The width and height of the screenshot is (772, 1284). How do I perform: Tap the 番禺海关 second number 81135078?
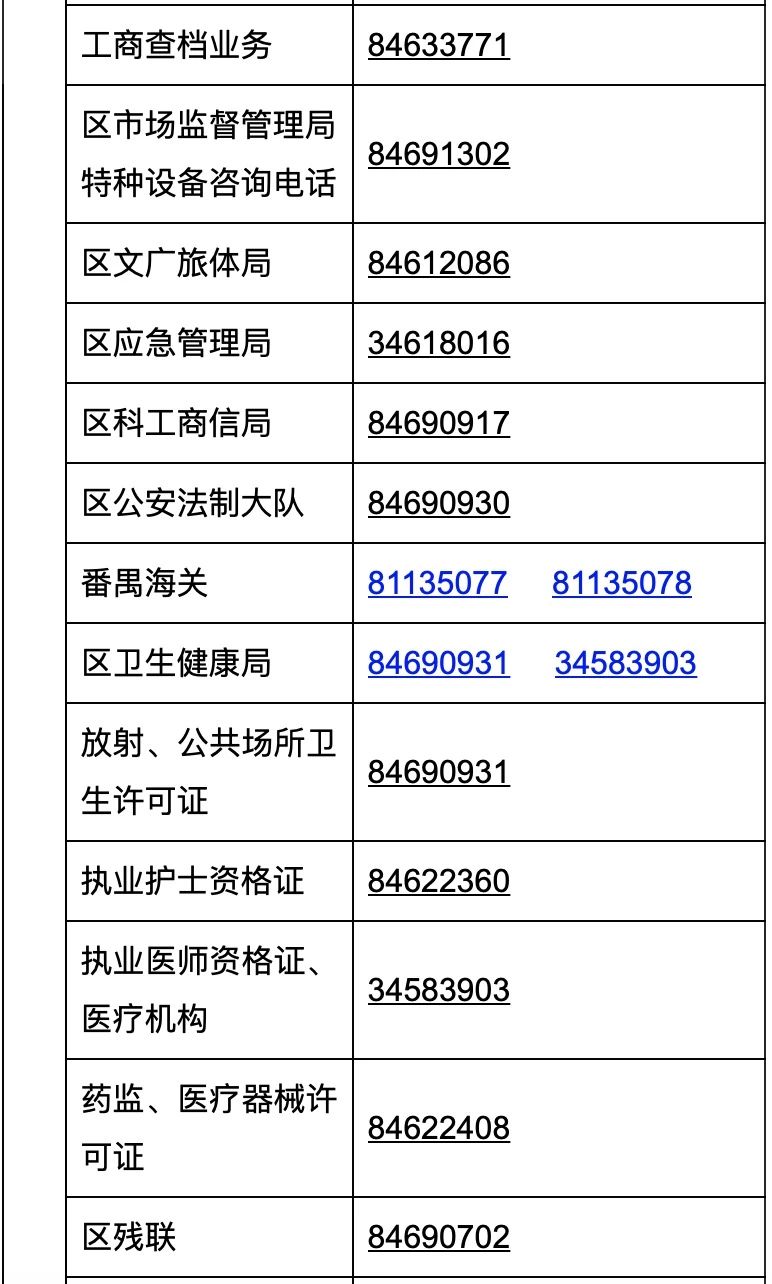point(621,583)
